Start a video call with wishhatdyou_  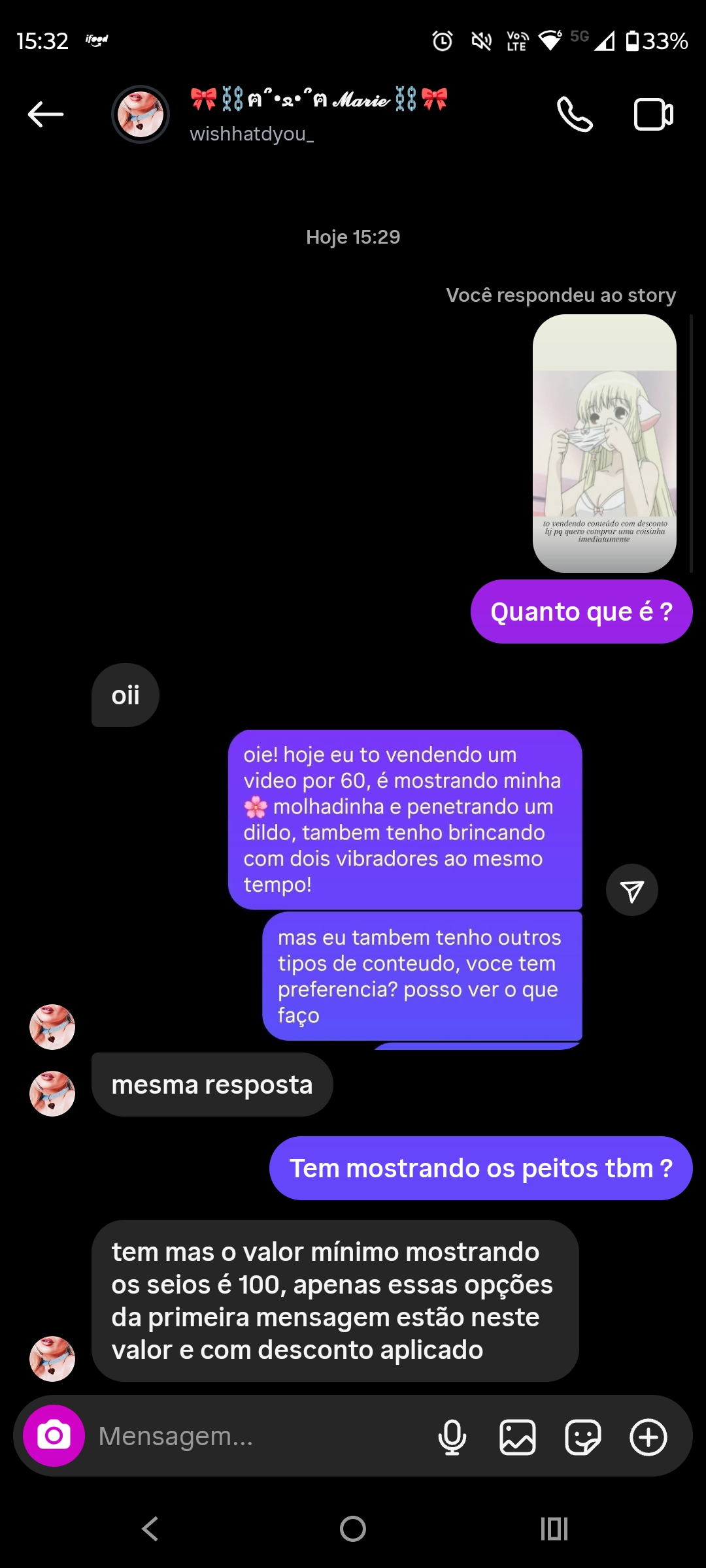click(x=653, y=115)
